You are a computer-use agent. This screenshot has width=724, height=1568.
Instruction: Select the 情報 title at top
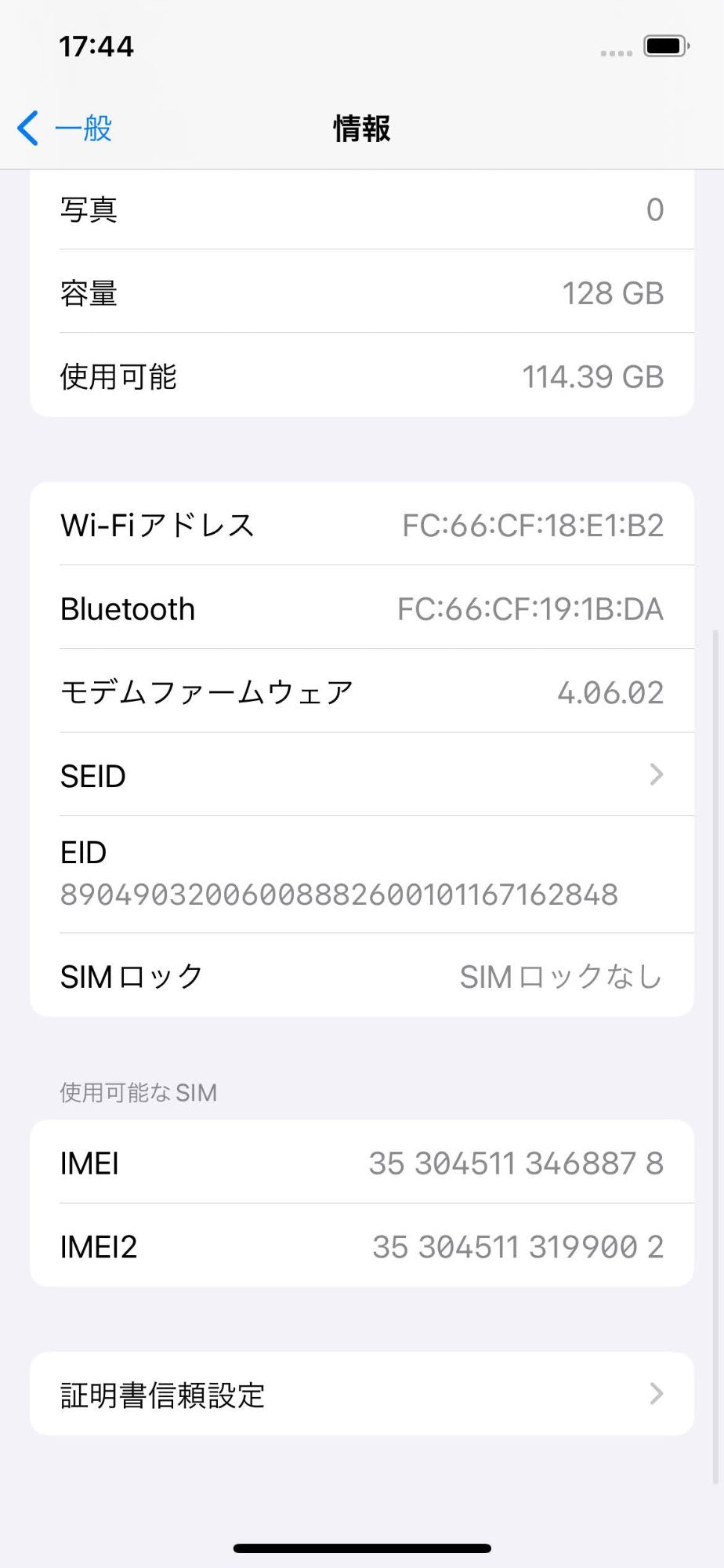click(x=361, y=129)
